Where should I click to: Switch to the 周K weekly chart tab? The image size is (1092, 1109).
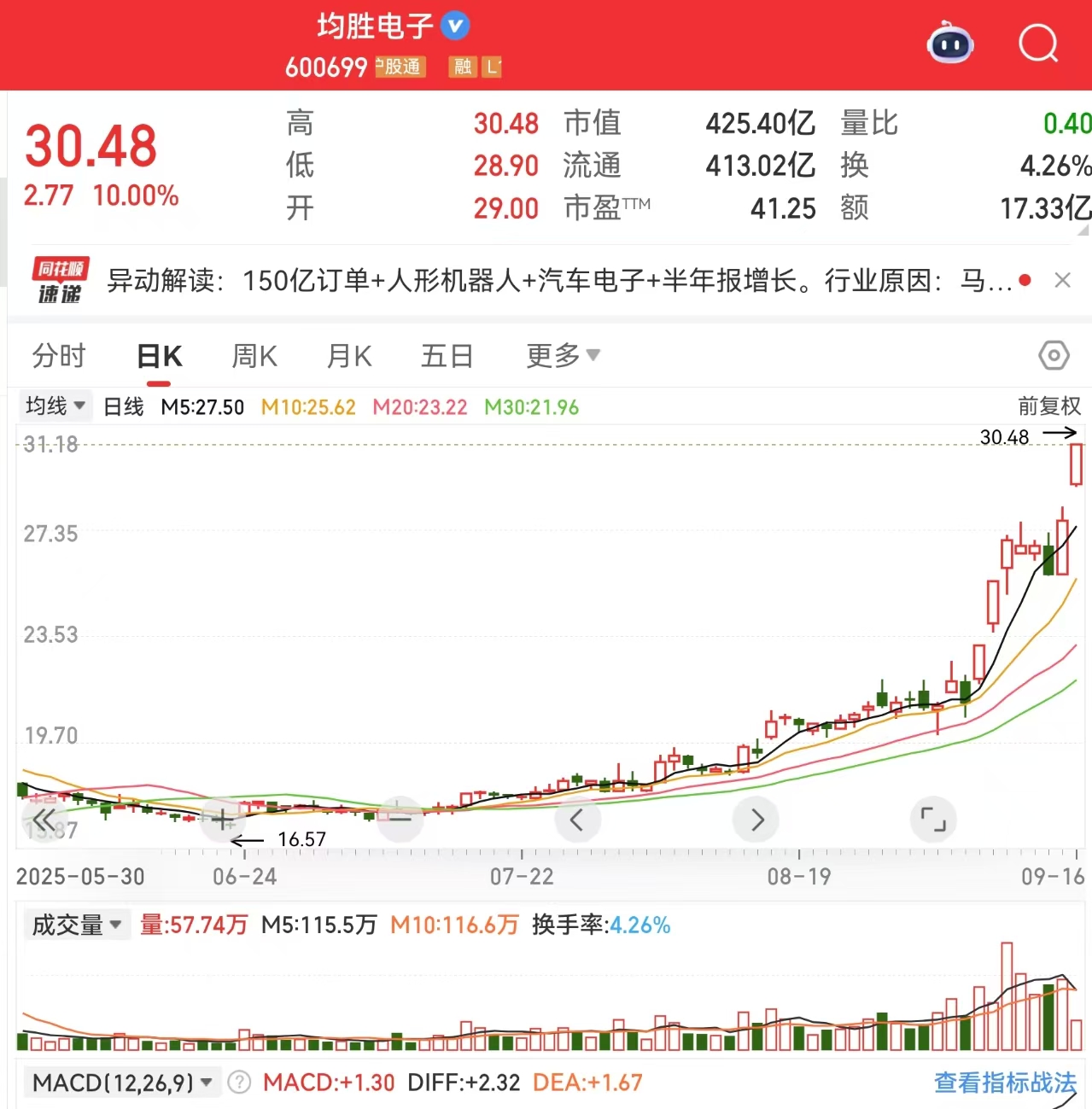254,356
